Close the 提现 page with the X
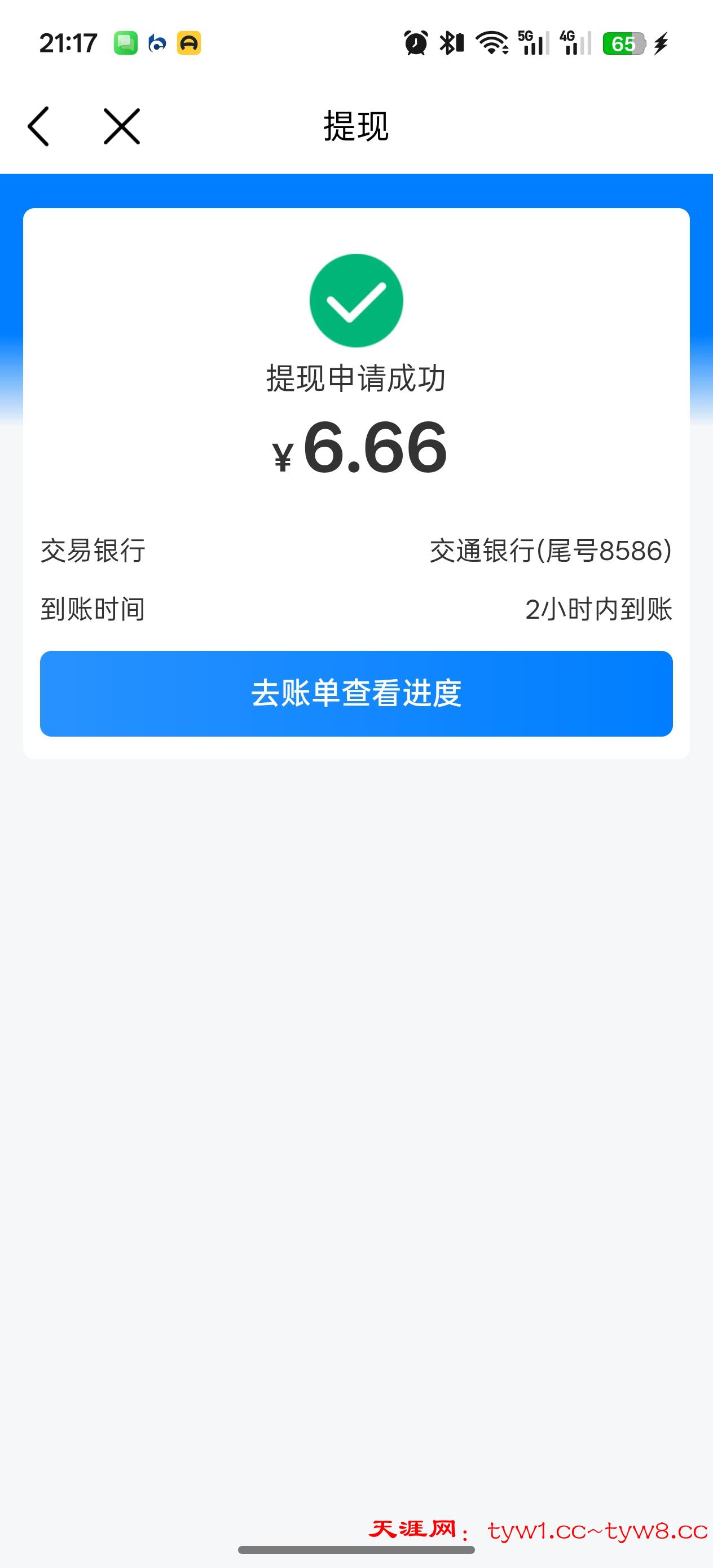 coord(122,126)
